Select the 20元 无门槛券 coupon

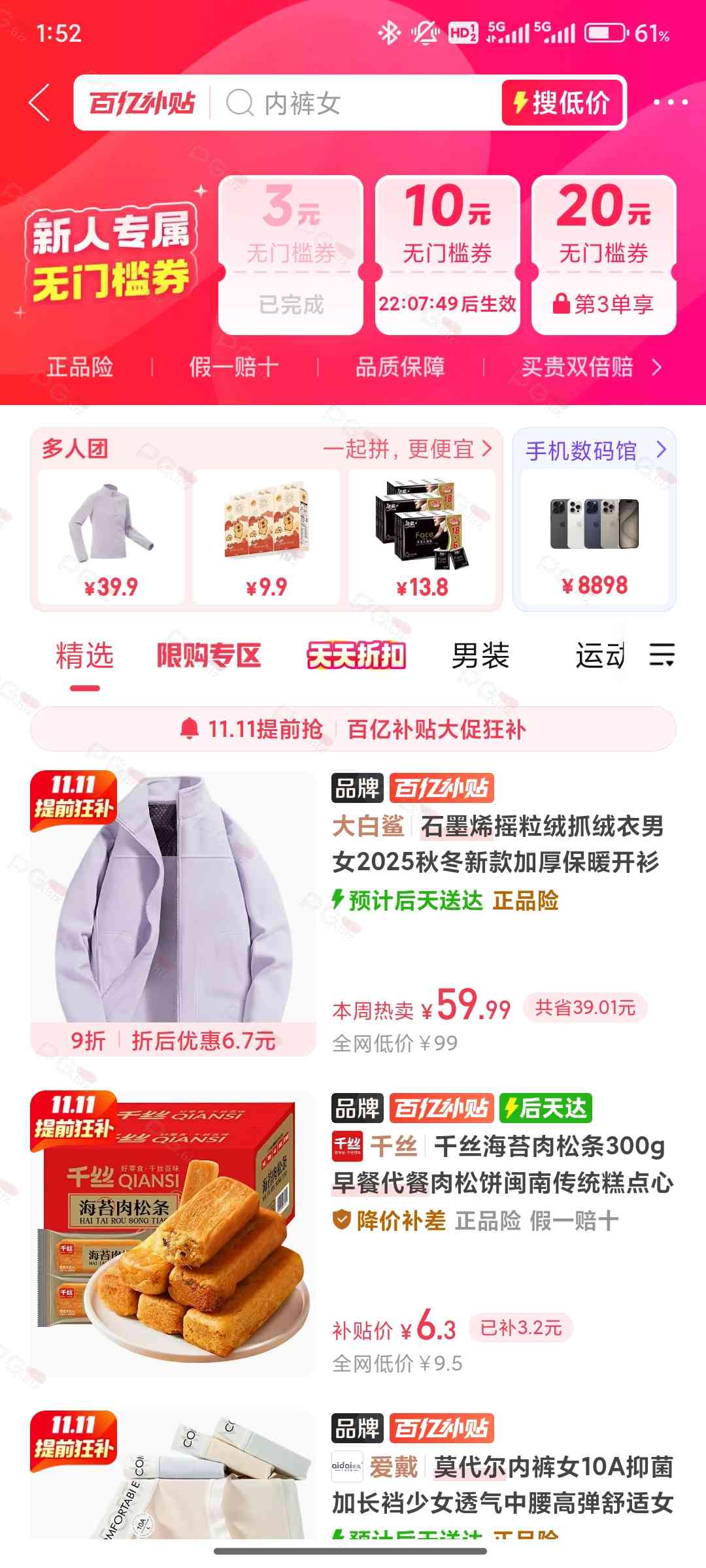[603, 255]
